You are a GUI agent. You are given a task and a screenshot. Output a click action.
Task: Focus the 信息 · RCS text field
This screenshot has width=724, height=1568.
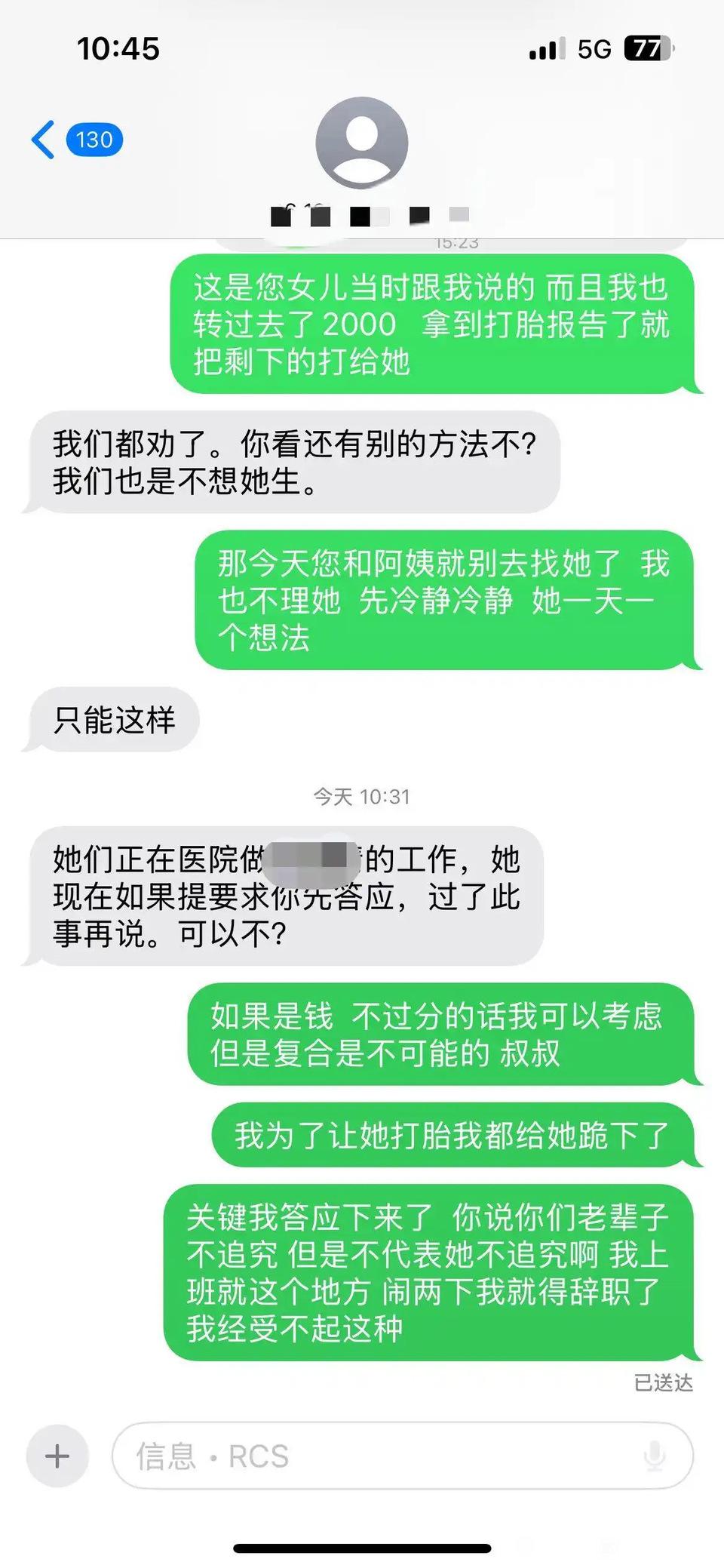click(x=377, y=1456)
